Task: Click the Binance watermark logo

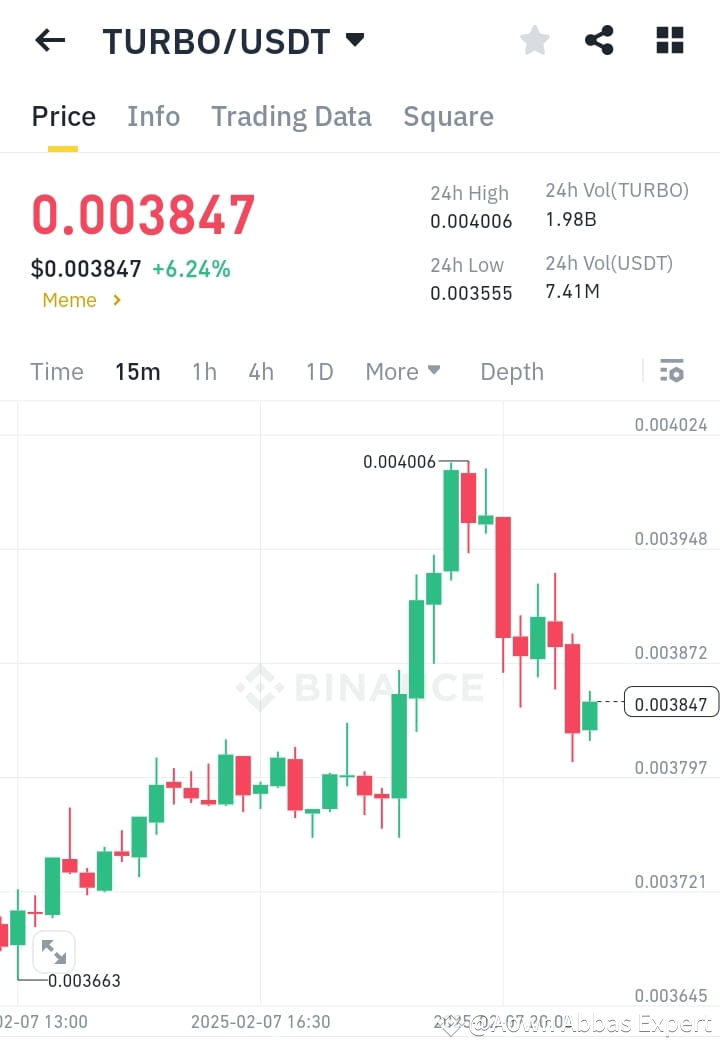Action: (360, 687)
